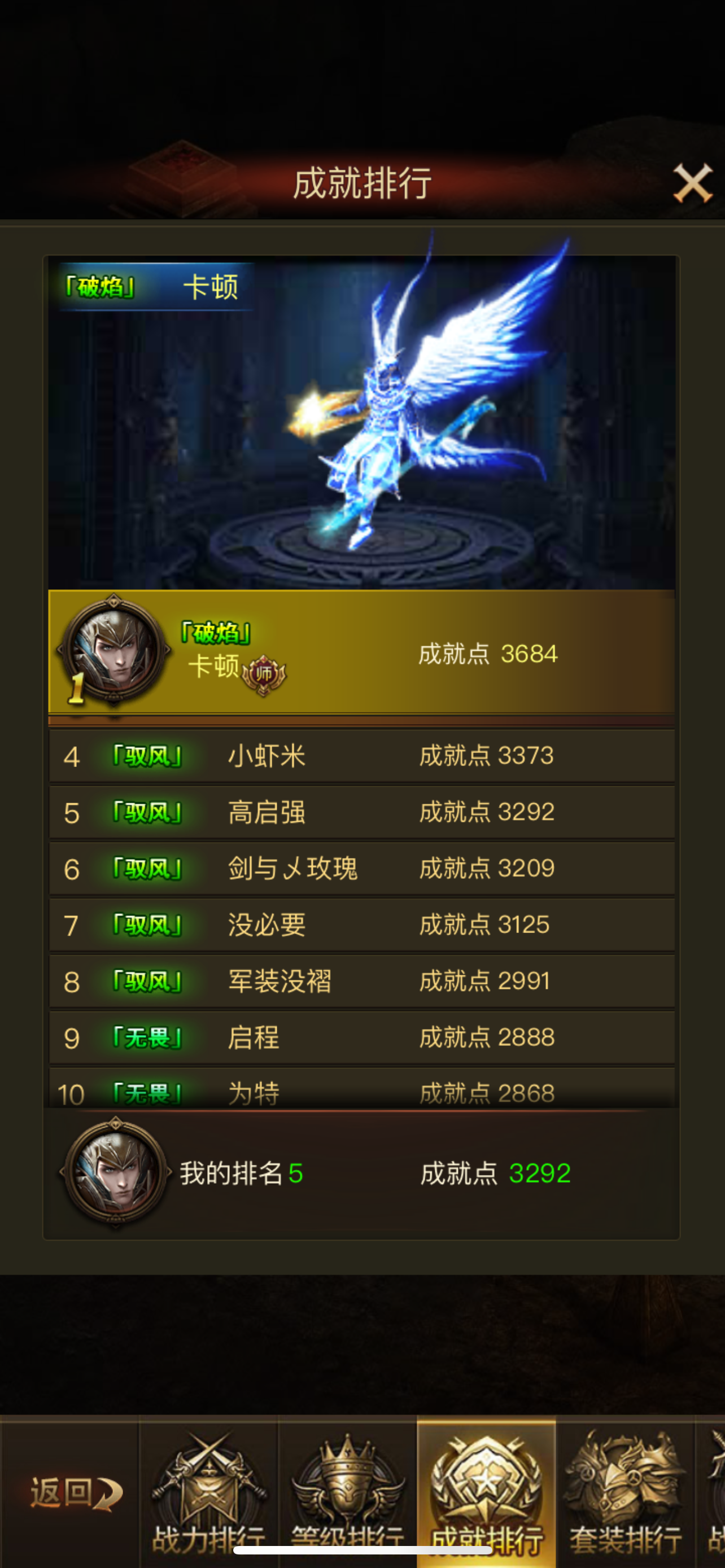
Task: Open 高启强's ranking row
Action: 361,812
